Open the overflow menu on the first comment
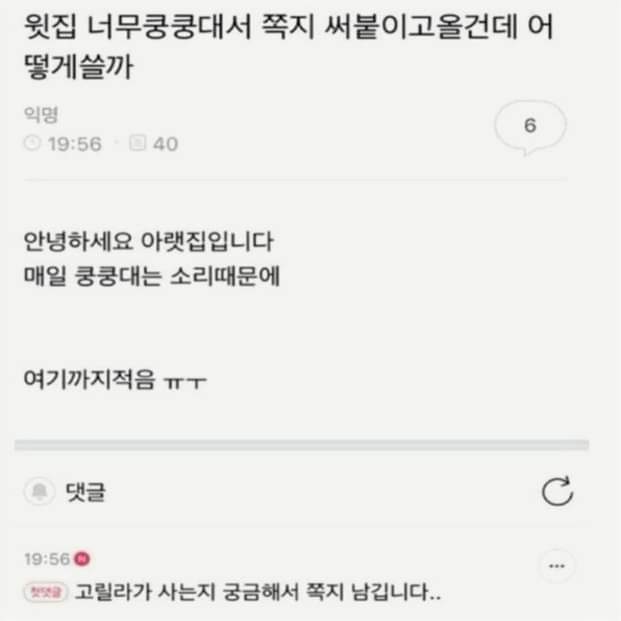 (557, 567)
